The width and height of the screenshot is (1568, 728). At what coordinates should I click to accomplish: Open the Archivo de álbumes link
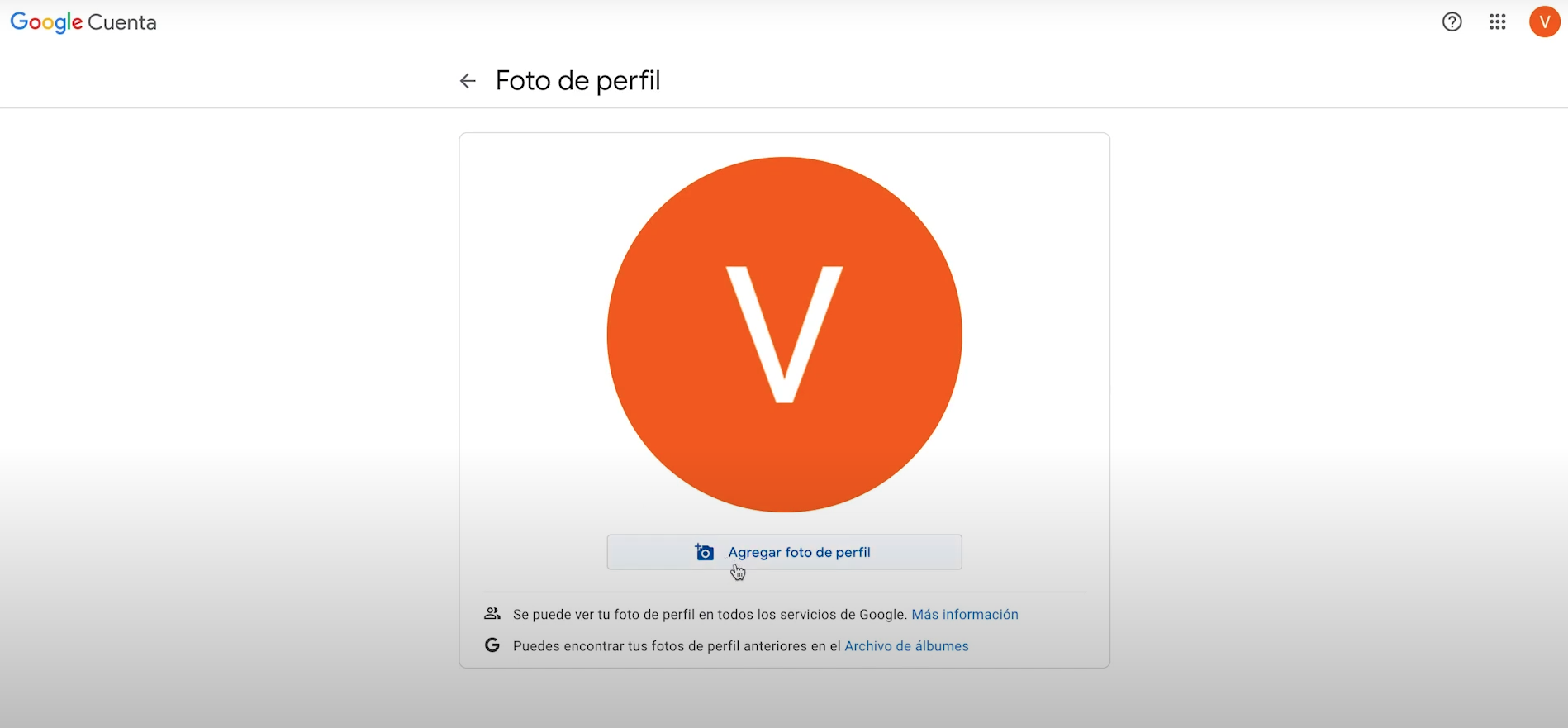coord(905,646)
